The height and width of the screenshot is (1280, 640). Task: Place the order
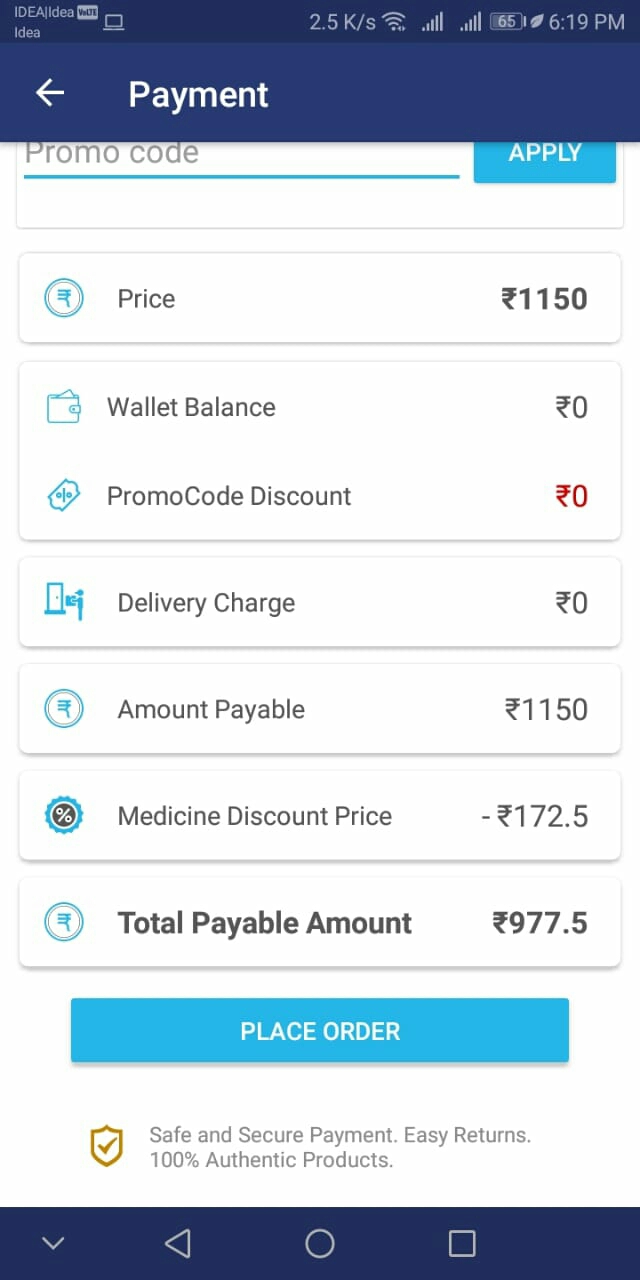point(320,1030)
